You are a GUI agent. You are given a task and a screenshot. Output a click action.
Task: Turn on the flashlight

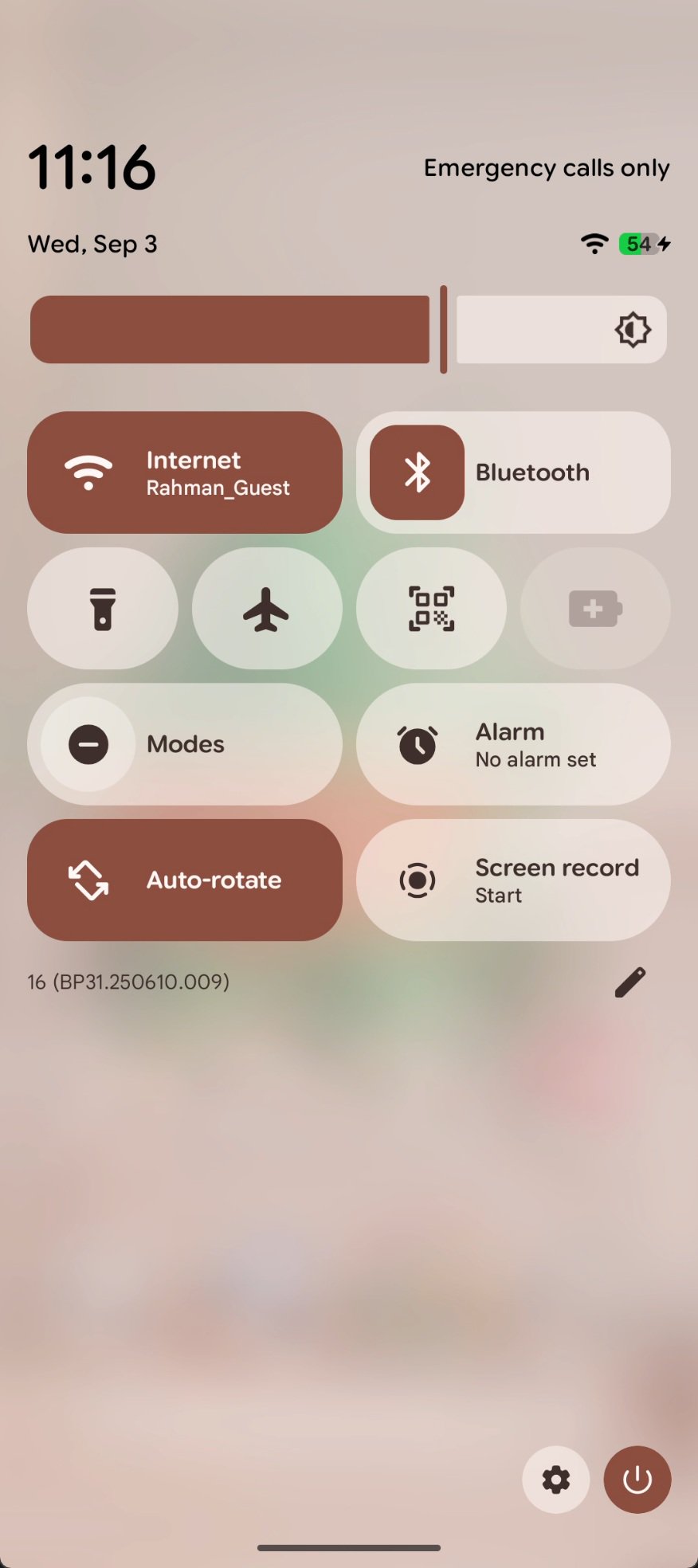(103, 609)
